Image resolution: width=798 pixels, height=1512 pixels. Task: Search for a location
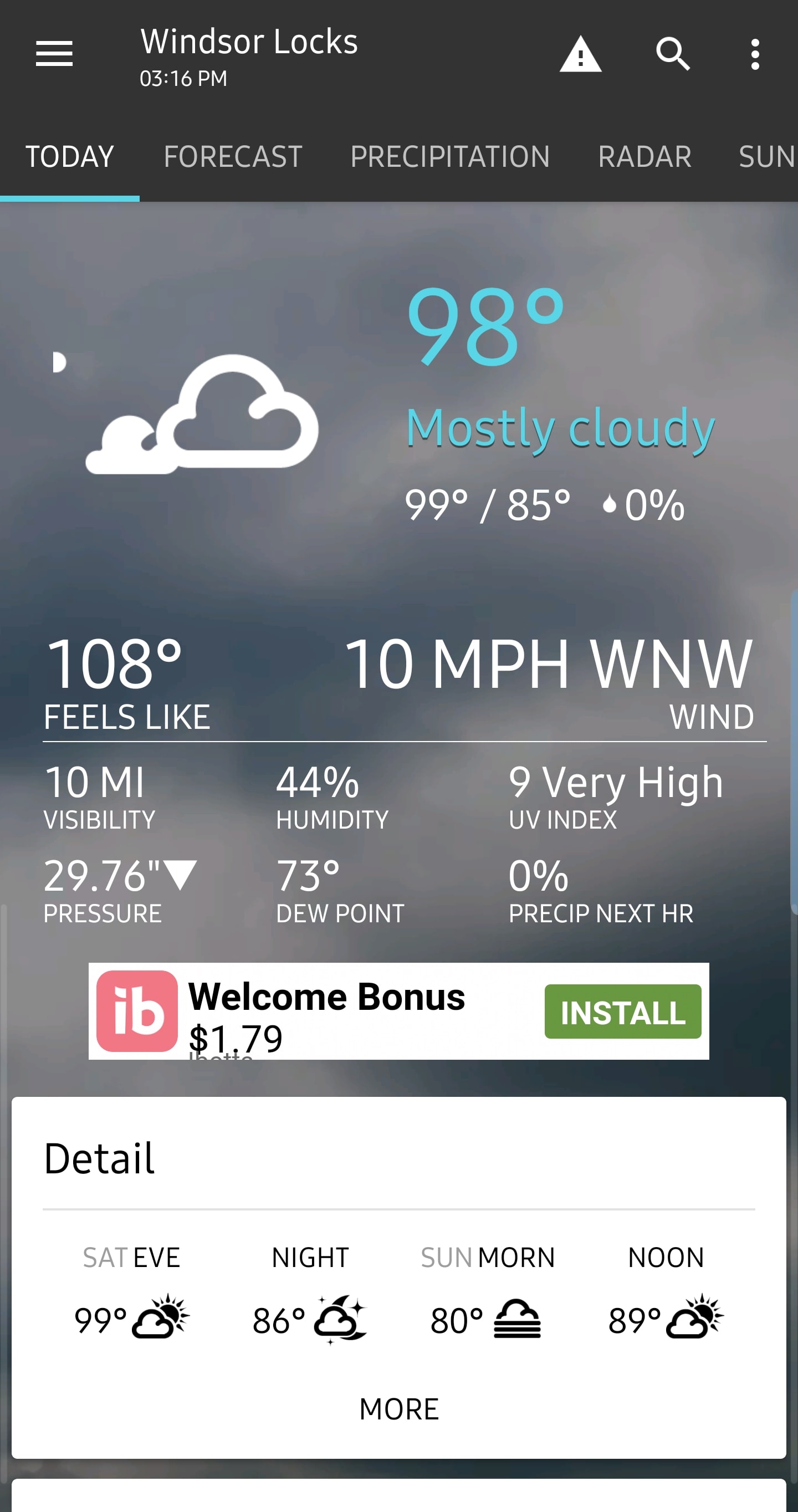[x=672, y=54]
